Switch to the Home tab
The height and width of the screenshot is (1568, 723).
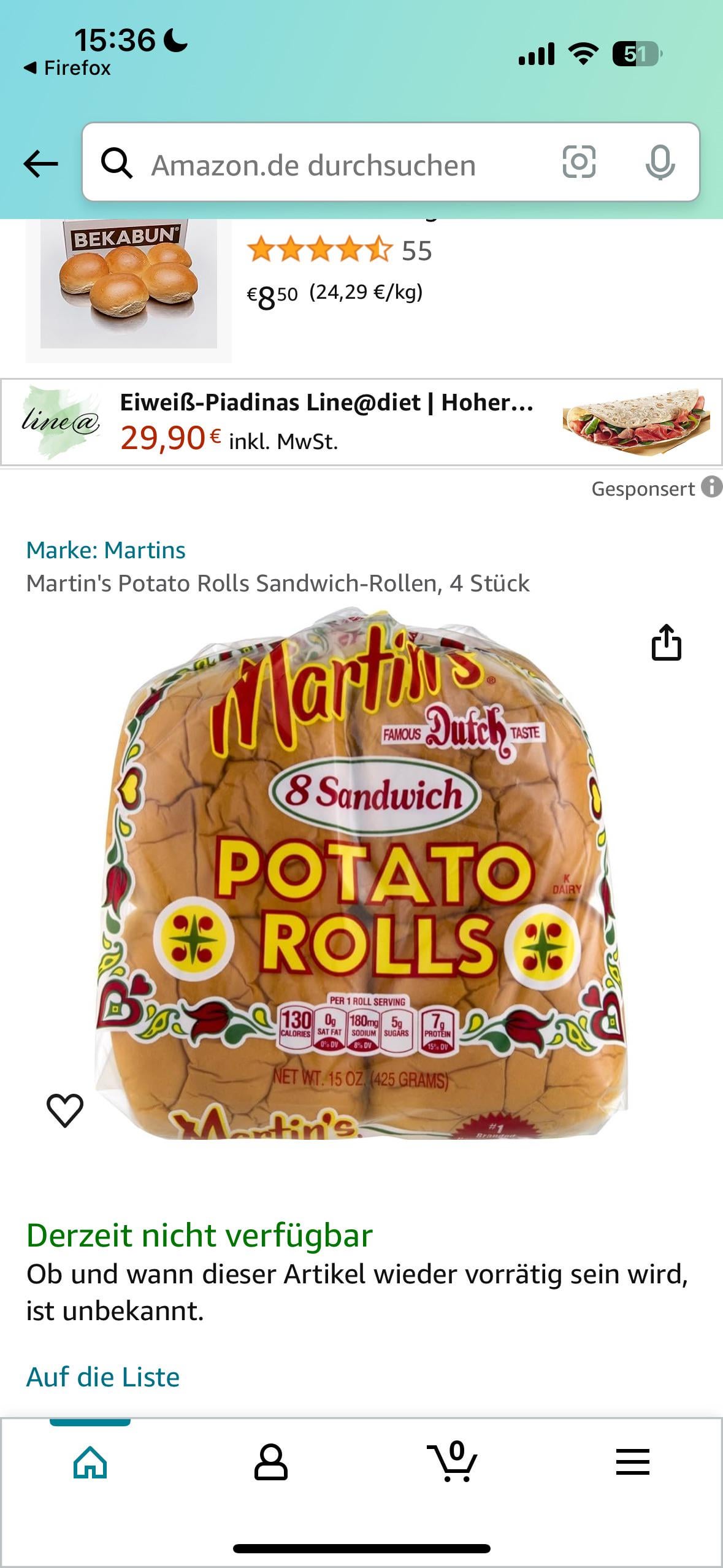(x=90, y=1462)
